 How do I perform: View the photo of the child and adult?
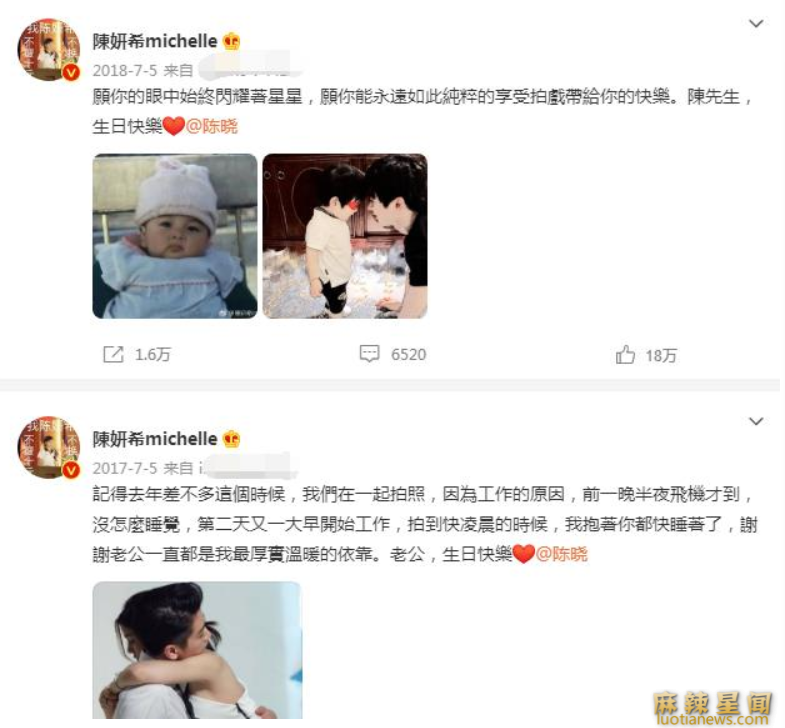point(344,236)
